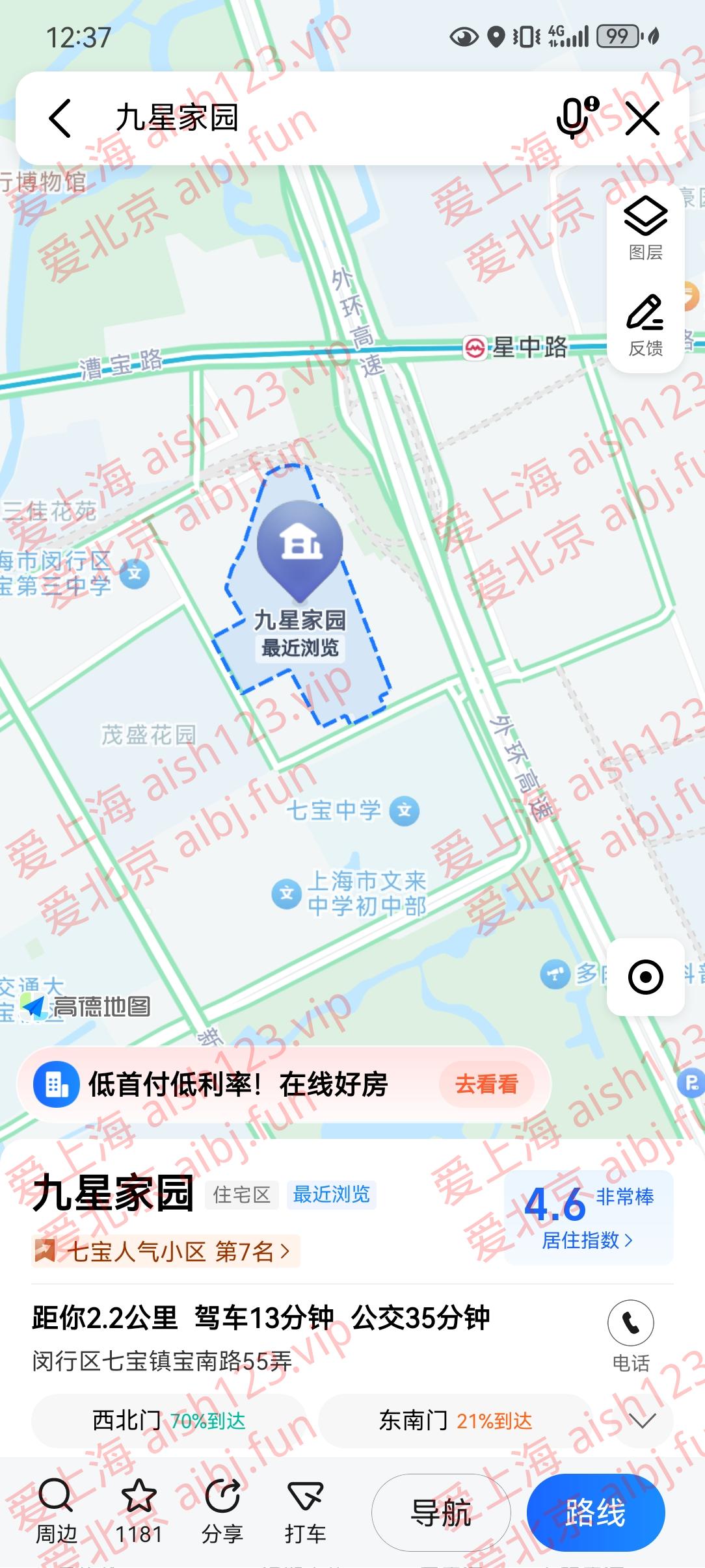The height and width of the screenshot is (1568, 705).
Task: Share this location via 分享
Action: click(x=222, y=1511)
